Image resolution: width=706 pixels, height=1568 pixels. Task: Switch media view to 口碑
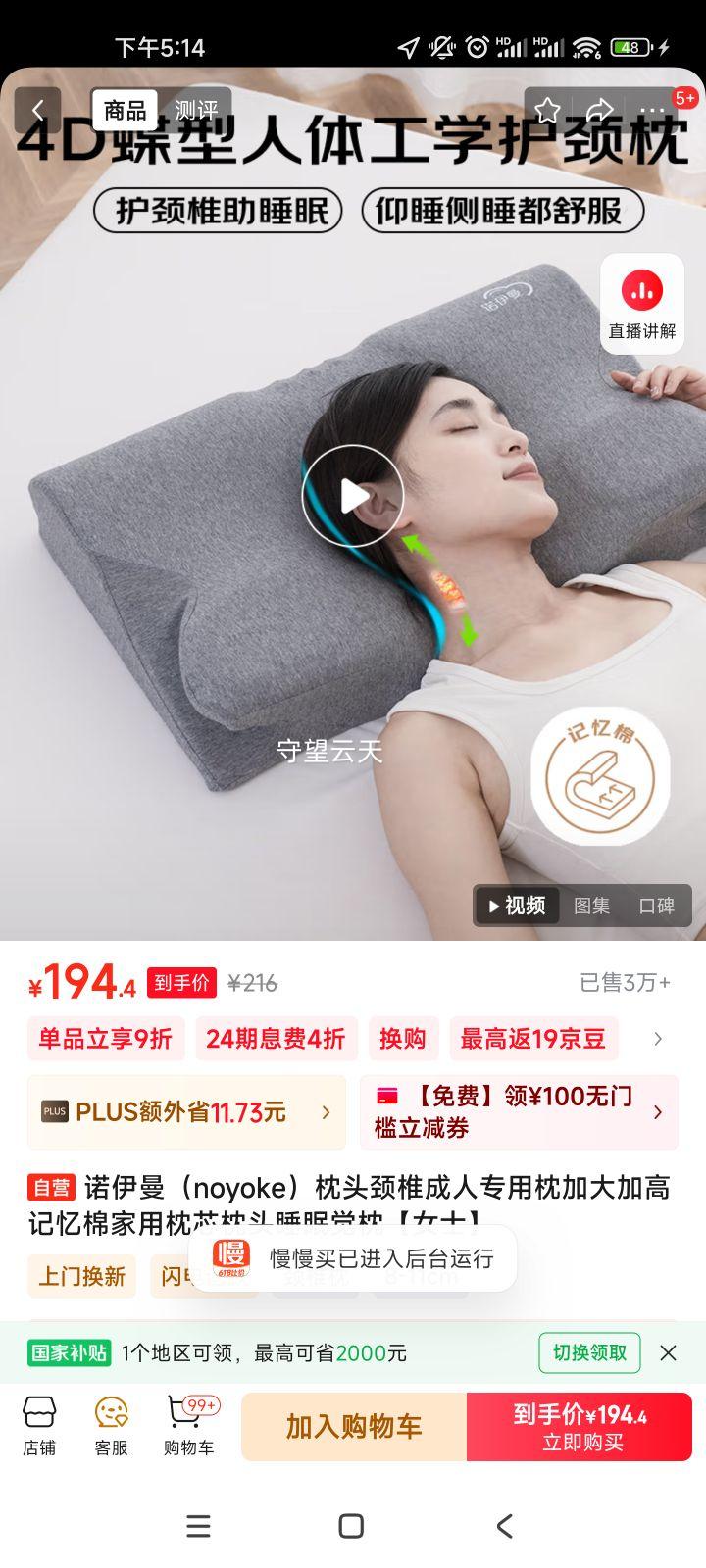(x=656, y=906)
